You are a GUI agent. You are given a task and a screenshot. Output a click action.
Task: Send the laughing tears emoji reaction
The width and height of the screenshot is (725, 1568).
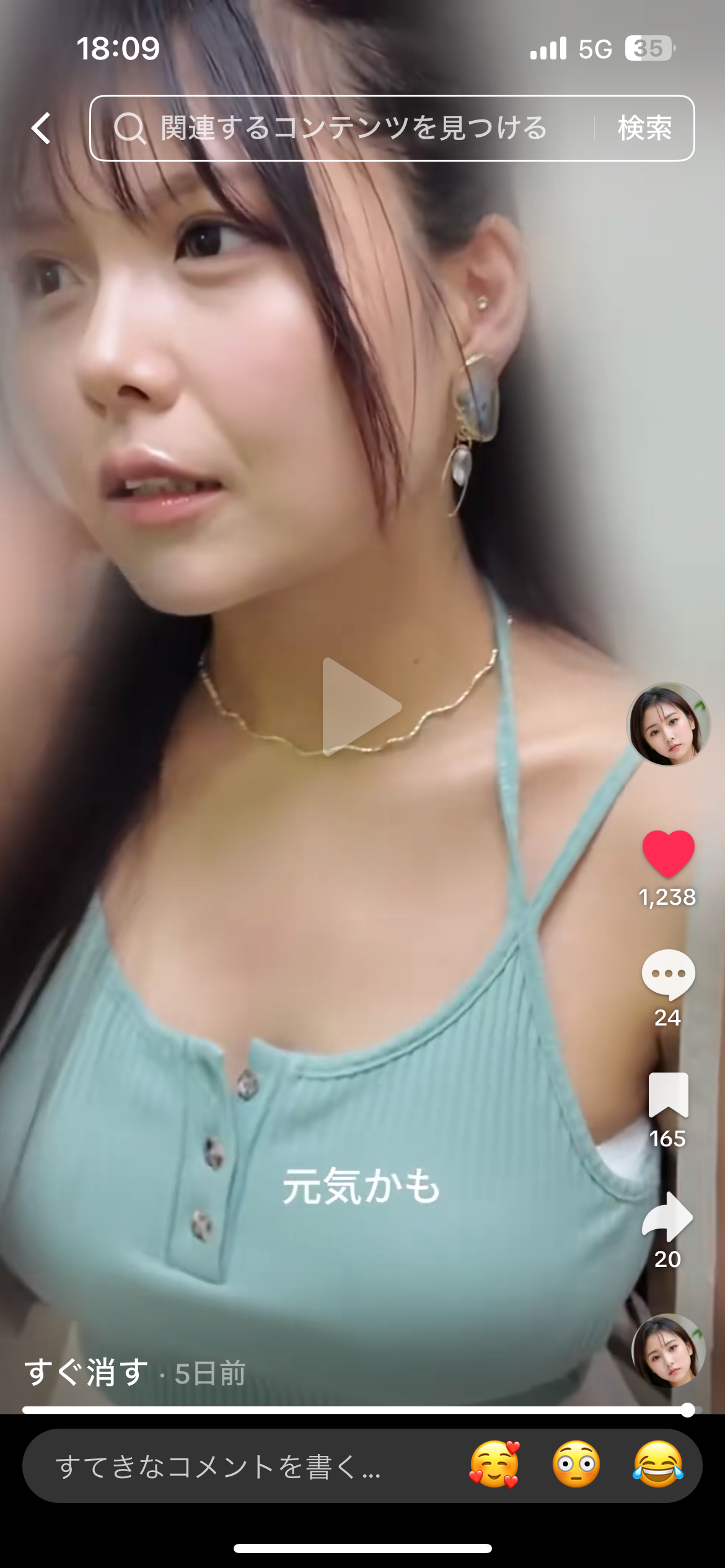point(658,1465)
